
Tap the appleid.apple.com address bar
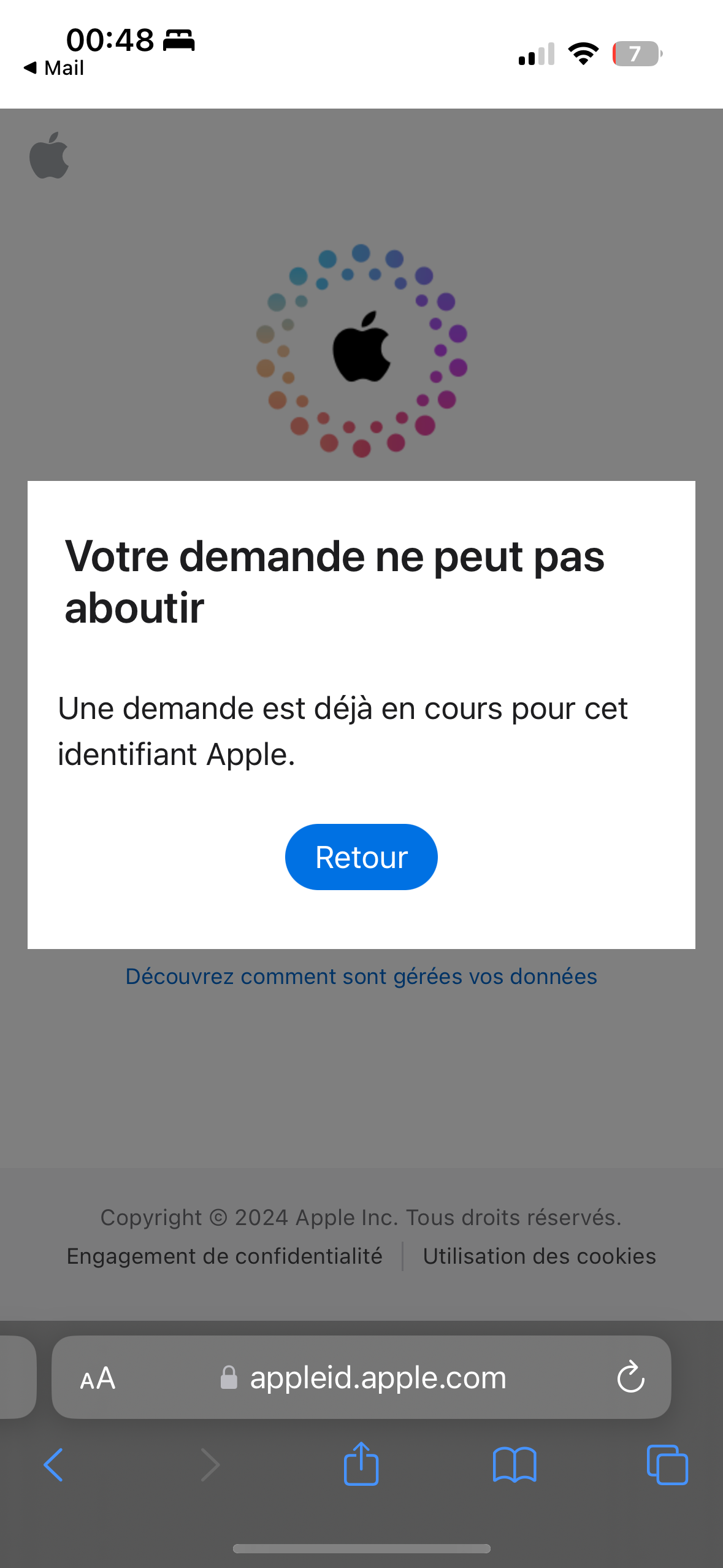click(377, 1377)
